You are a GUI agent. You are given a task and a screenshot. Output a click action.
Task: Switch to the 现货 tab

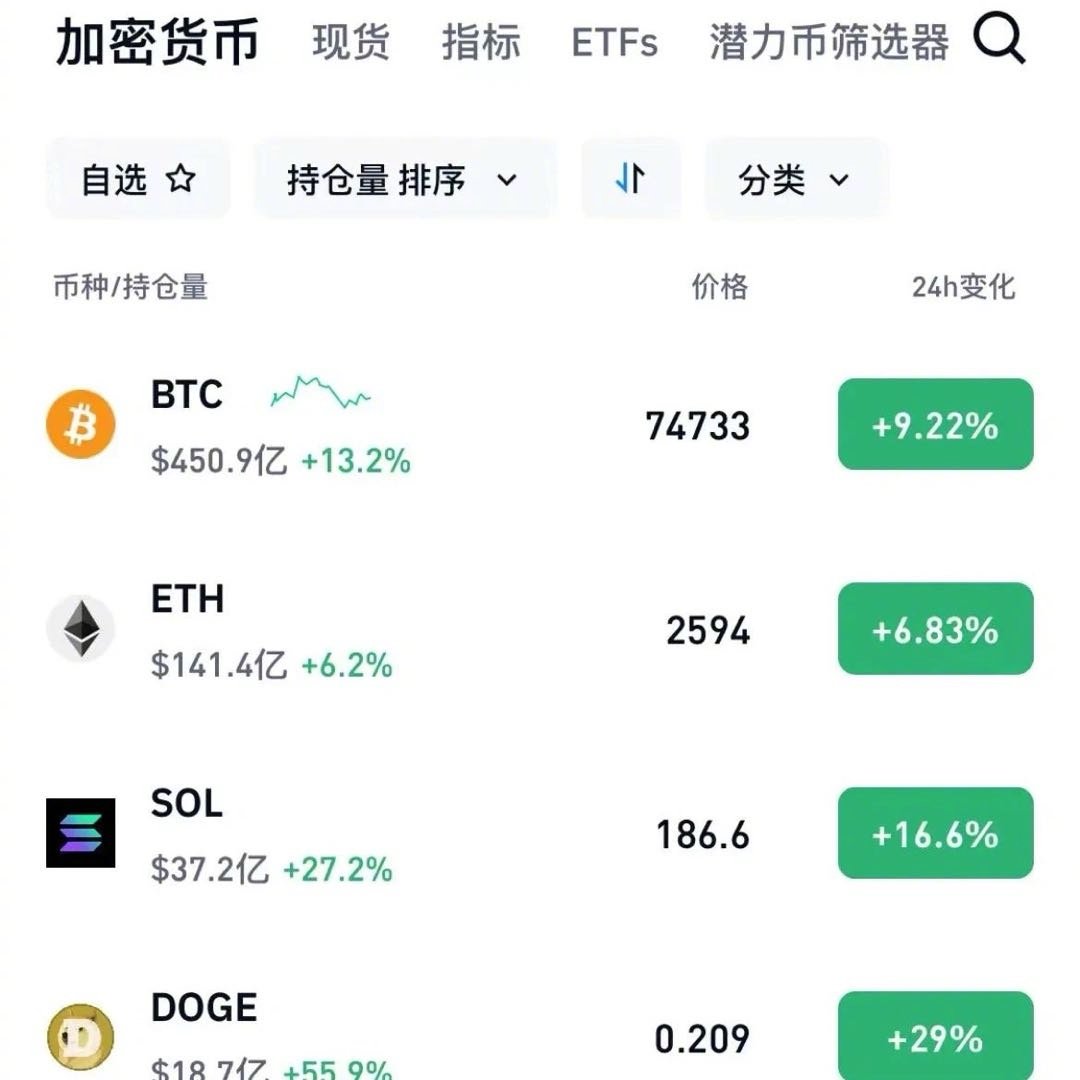(350, 43)
